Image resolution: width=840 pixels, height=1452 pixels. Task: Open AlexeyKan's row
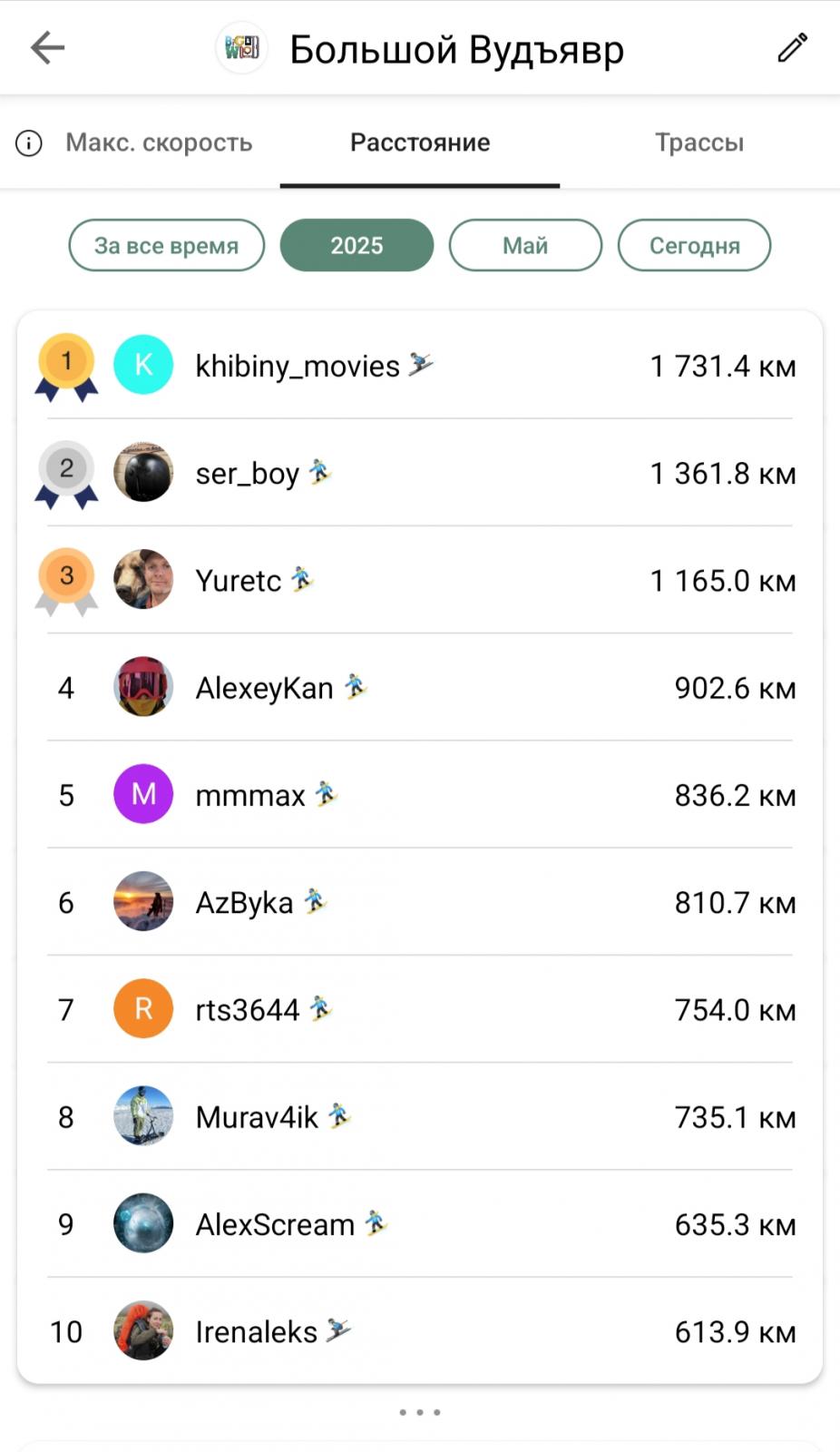pos(420,687)
